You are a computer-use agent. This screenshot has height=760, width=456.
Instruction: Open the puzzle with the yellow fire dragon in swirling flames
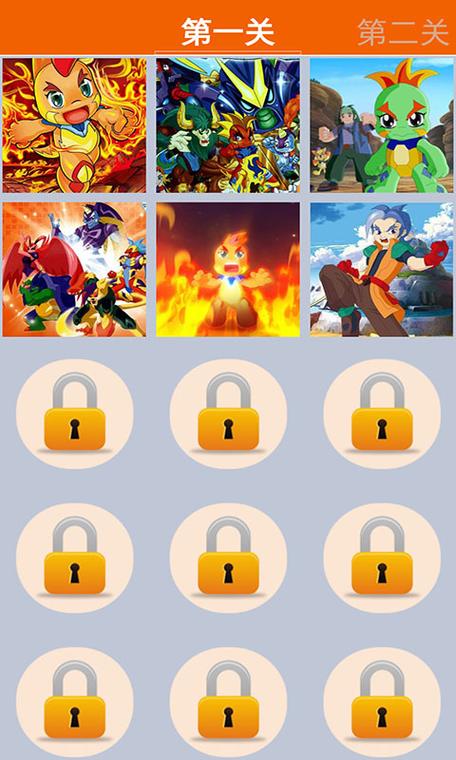pos(74,125)
